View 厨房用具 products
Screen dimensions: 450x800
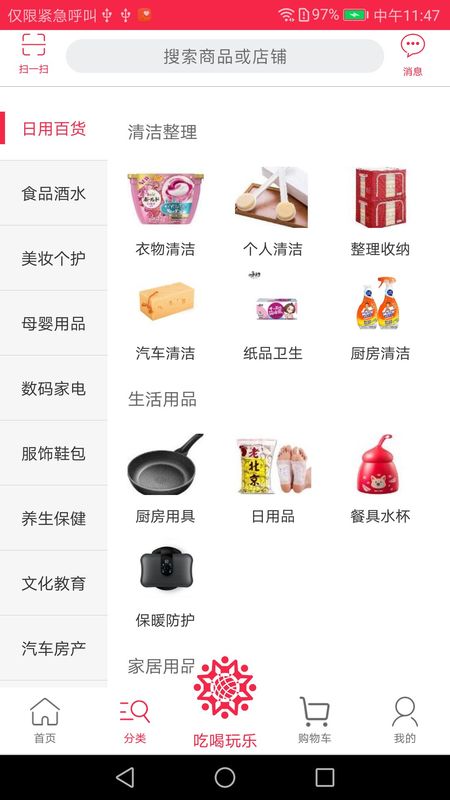(165, 480)
